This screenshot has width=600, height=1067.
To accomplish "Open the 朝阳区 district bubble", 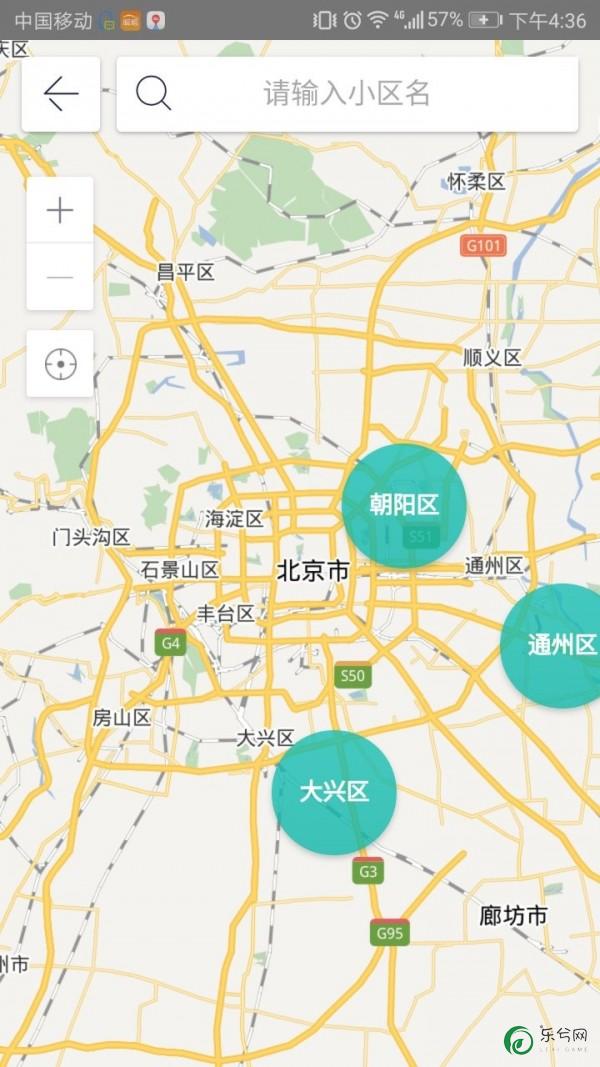I will click(x=404, y=505).
